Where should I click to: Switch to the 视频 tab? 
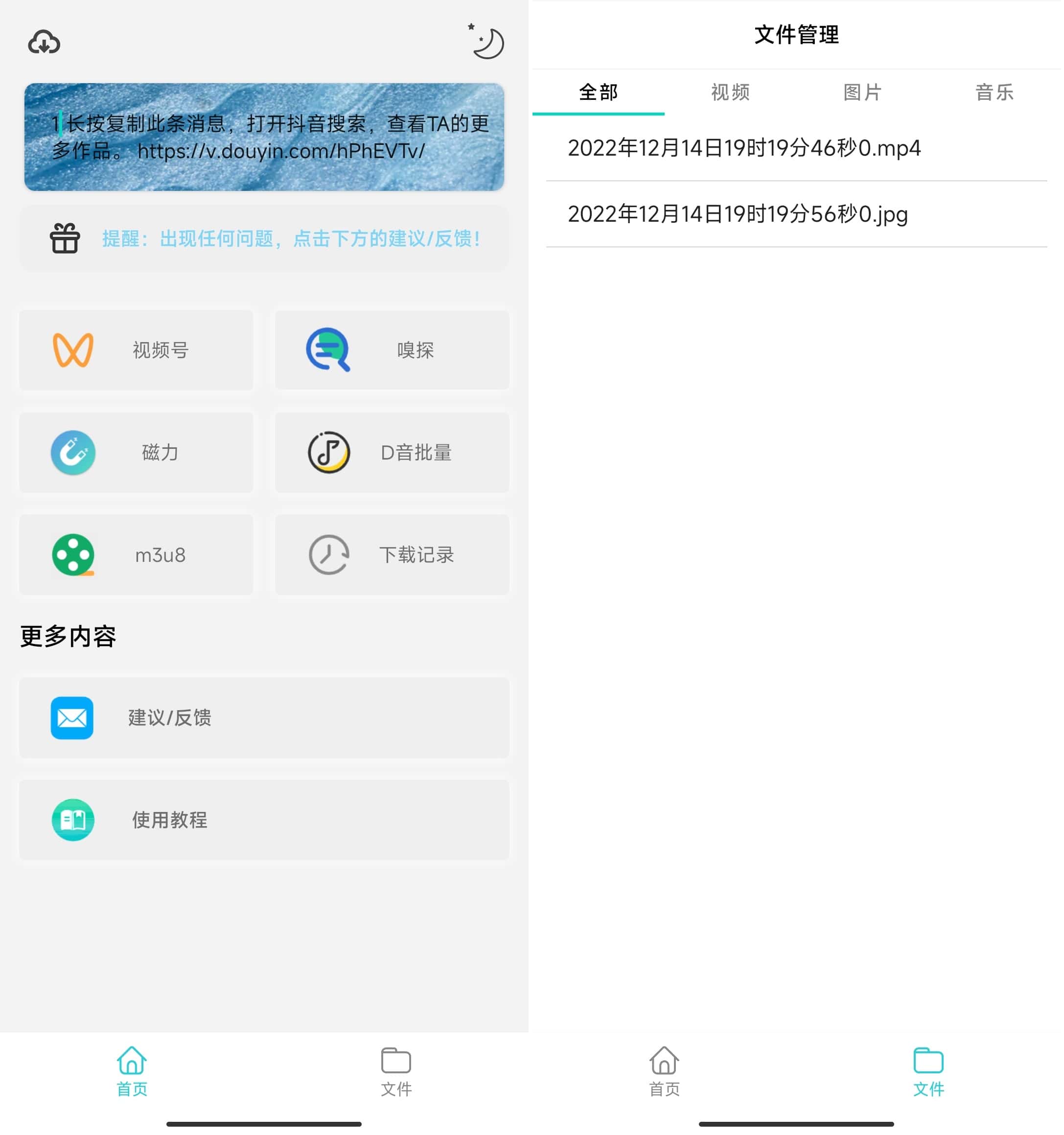point(731,93)
